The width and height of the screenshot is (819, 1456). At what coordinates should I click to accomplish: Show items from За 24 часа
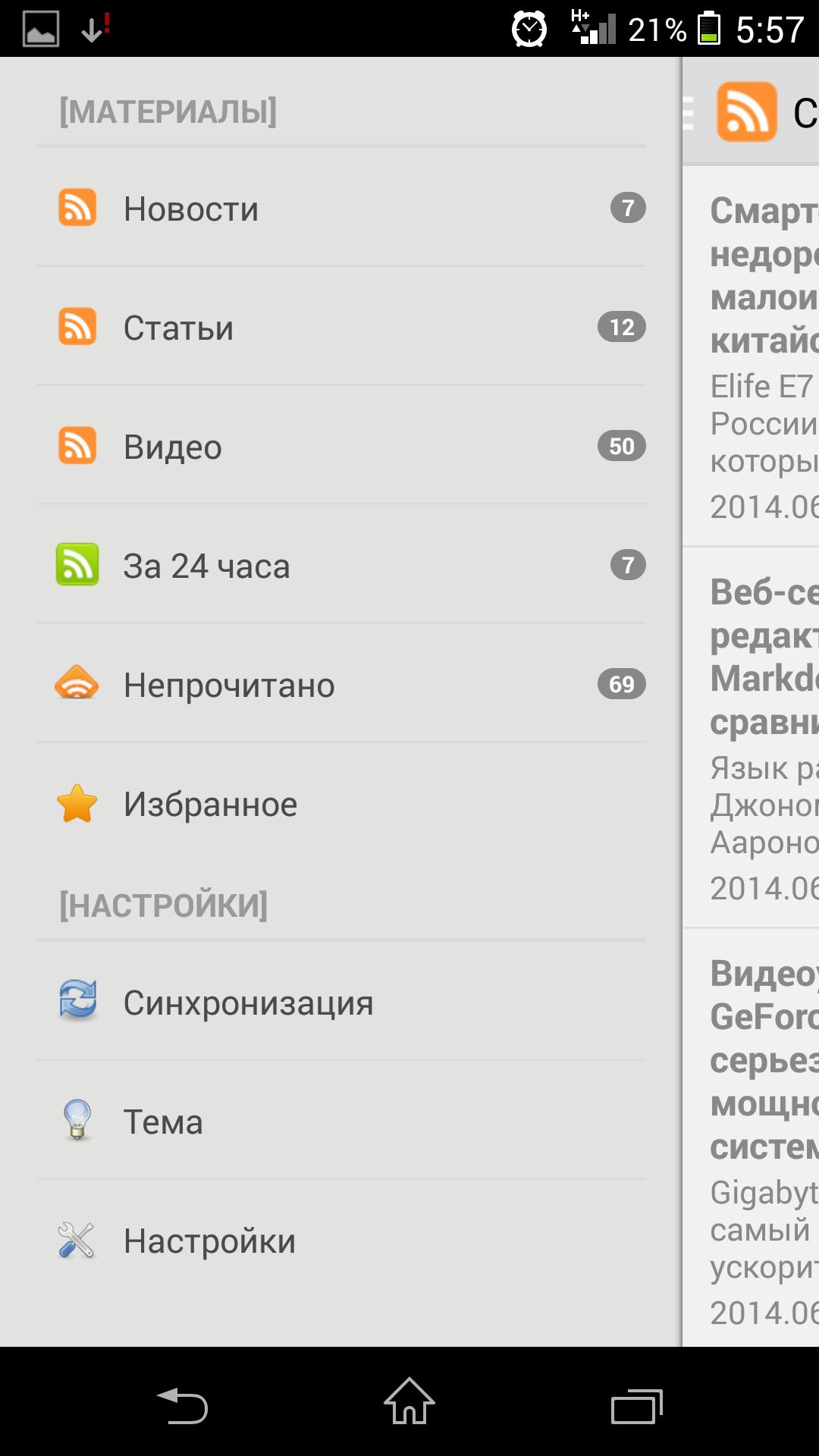[x=341, y=566]
